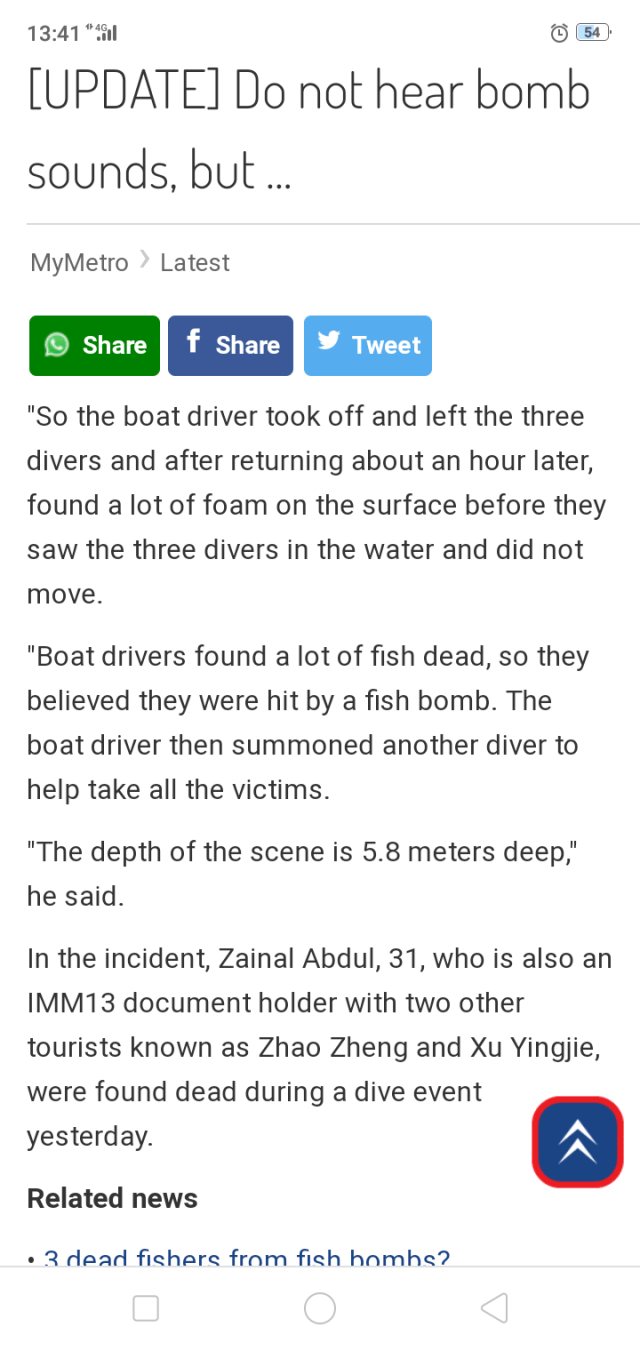Viewport: 640px width, 1351px height.
Task: Go back using the system back button
Action: [x=494, y=1308]
